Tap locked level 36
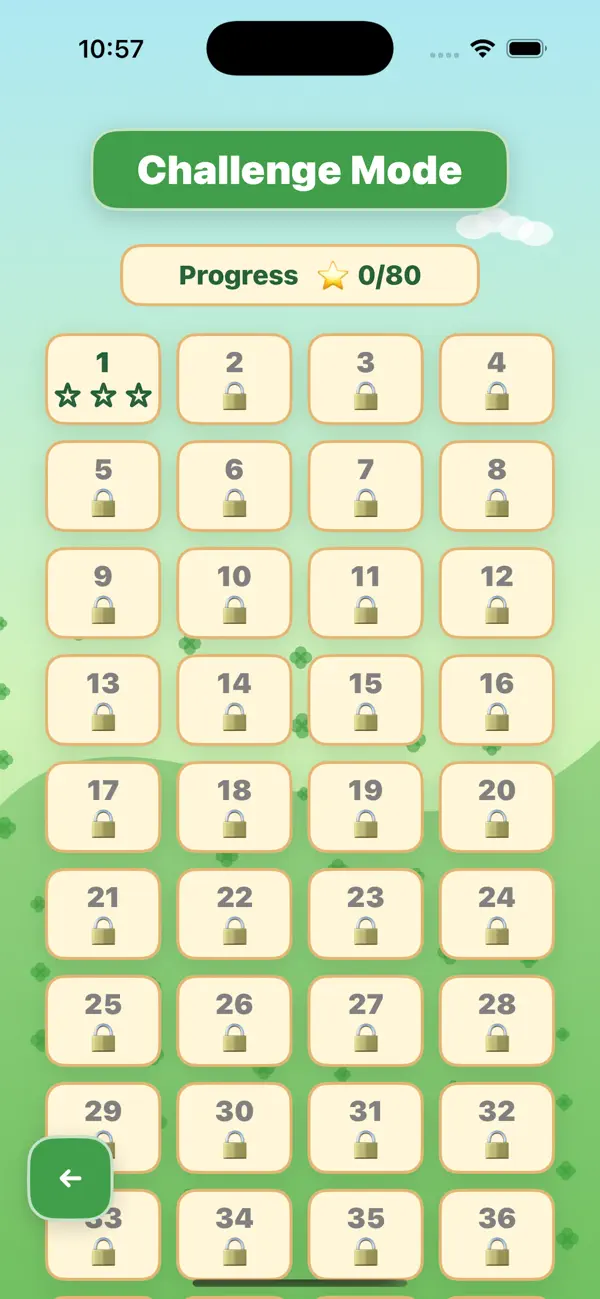Viewport: 600px width, 1299px height. 497,1235
